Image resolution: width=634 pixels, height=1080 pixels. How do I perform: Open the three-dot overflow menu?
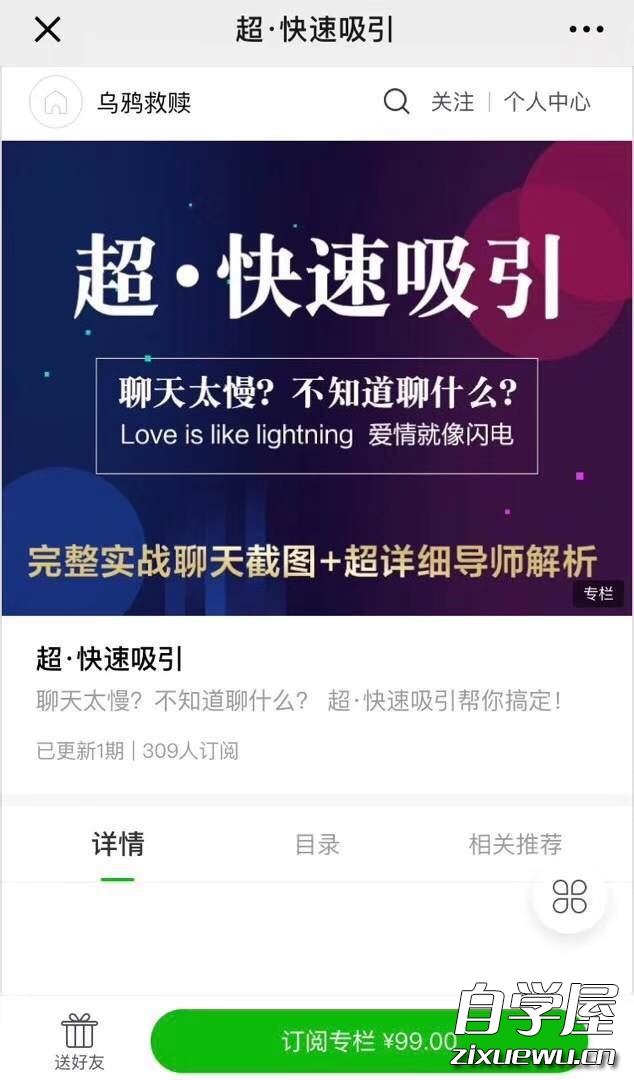tap(586, 30)
